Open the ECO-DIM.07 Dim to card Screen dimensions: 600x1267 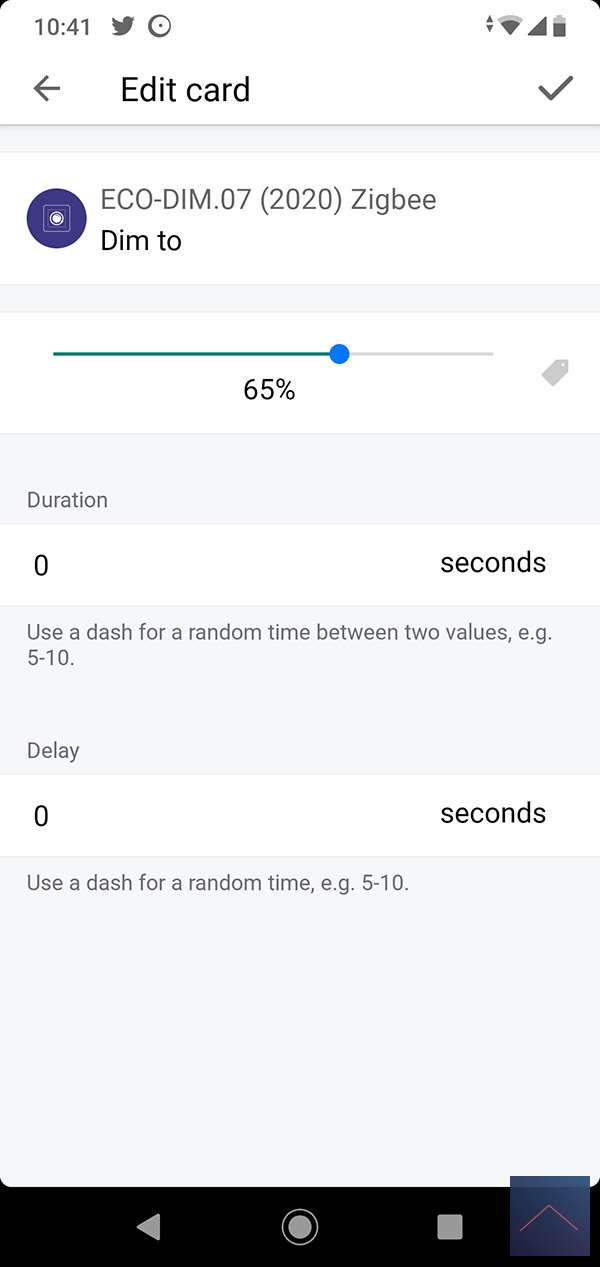click(268, 219)
